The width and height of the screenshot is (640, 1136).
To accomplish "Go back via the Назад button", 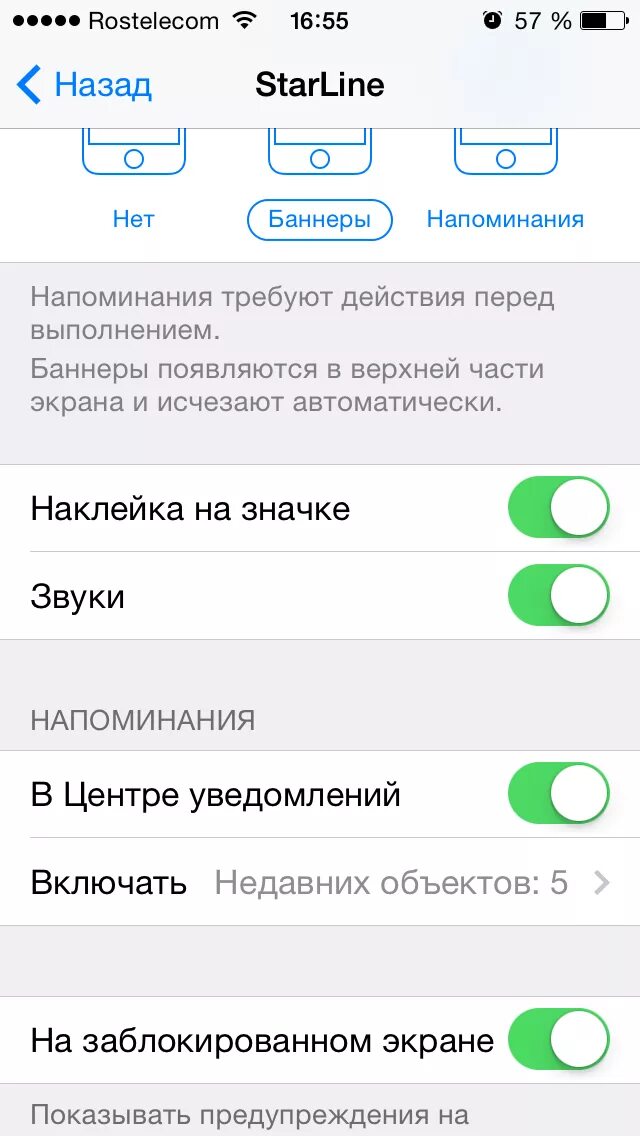I will coord(84,85).
